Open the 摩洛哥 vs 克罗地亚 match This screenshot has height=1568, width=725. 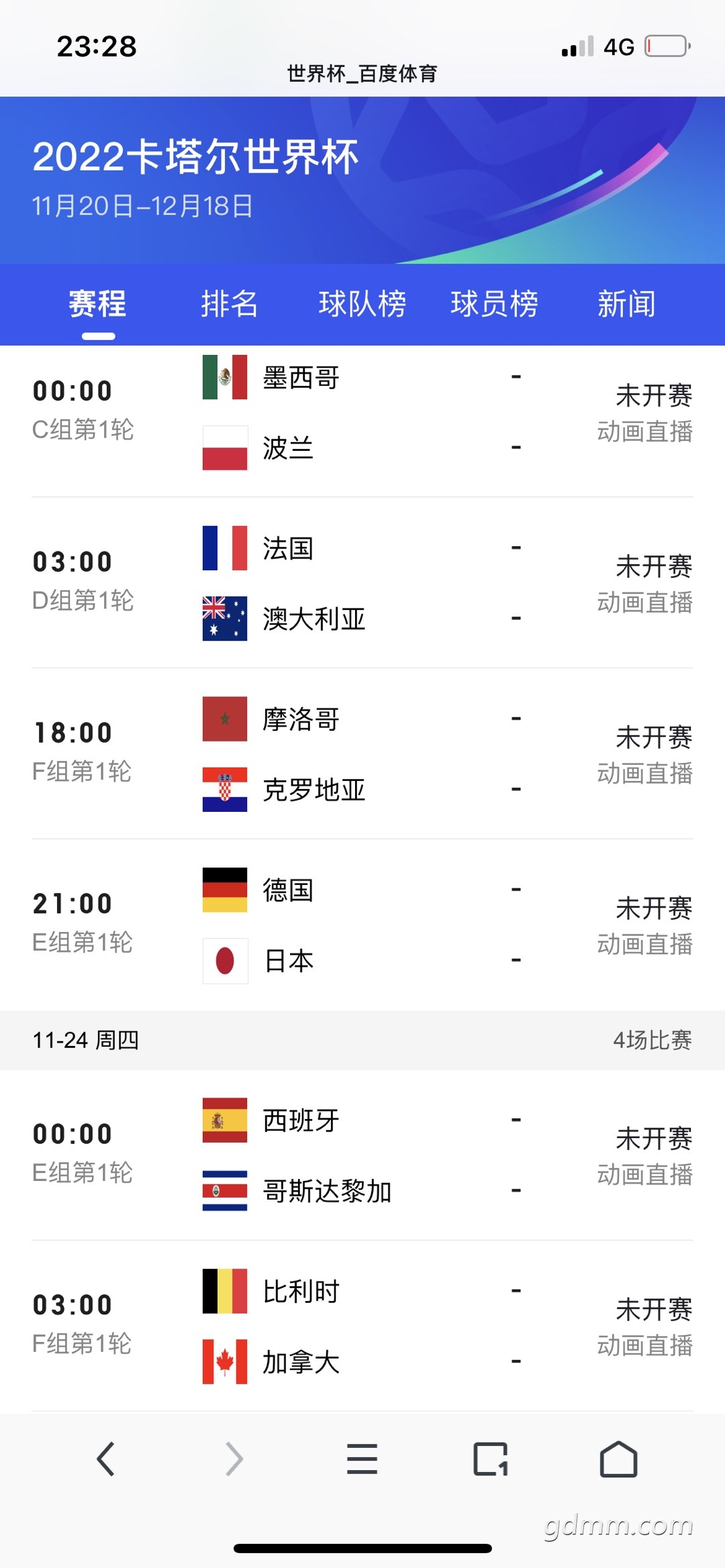pyautogui.click(x=362, y=754)
